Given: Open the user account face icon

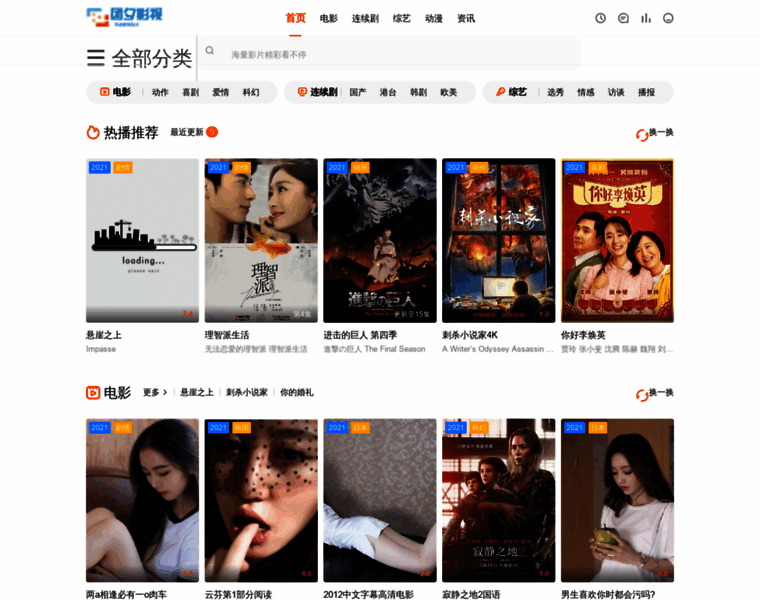Looking at the screenshot, I should point(668,18).
